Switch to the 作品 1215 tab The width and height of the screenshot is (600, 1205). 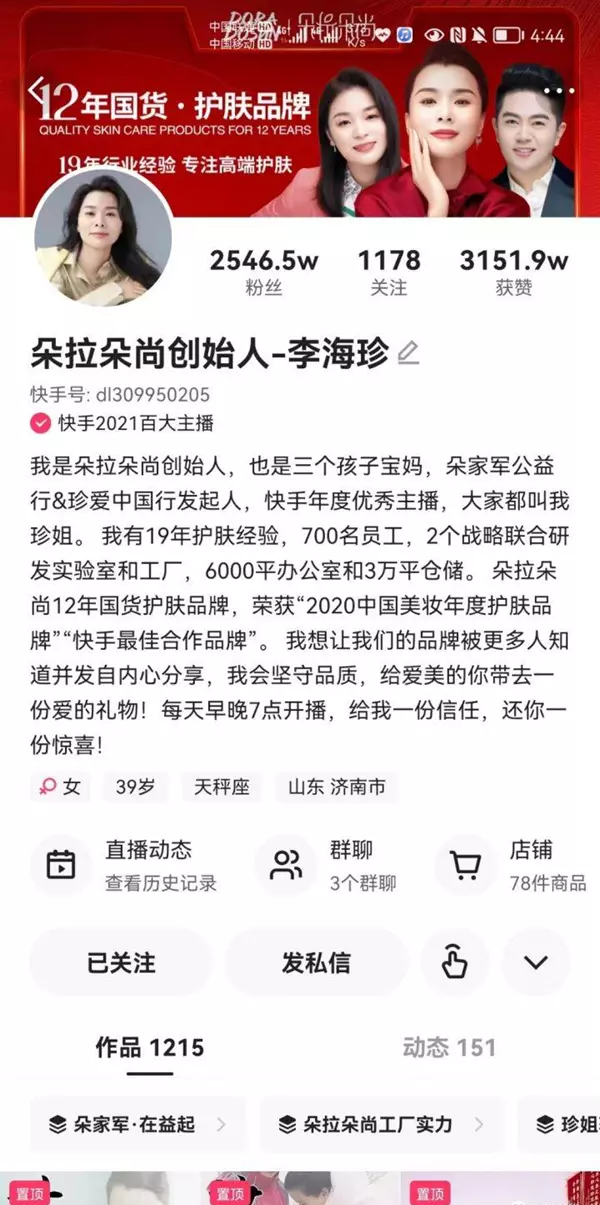[150, 1048]
